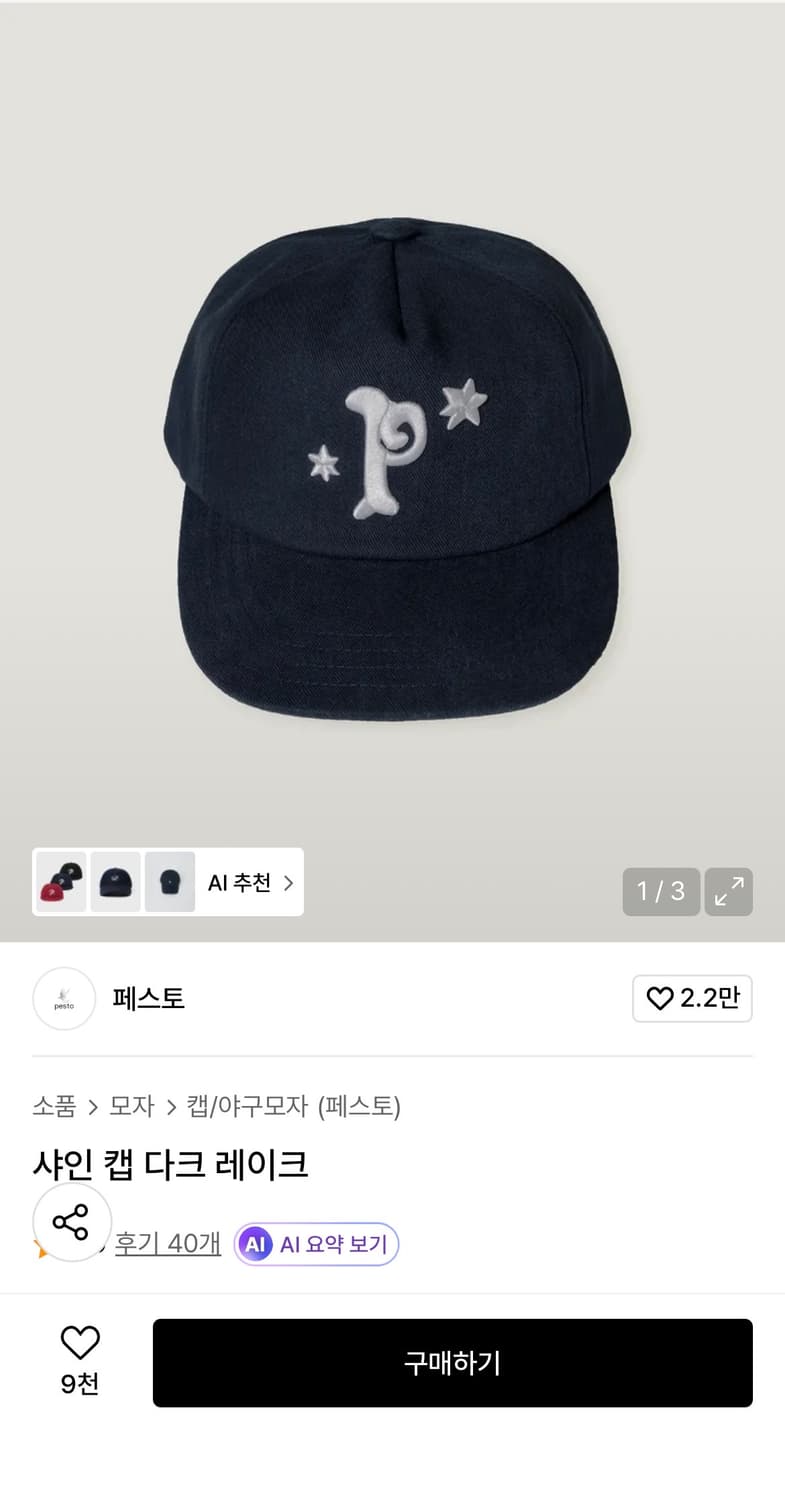Image resolution: width=785 pixels, height=1500 pixels.
Task: Click the 페스토 brand logo circle
Action: click(63, 998)
